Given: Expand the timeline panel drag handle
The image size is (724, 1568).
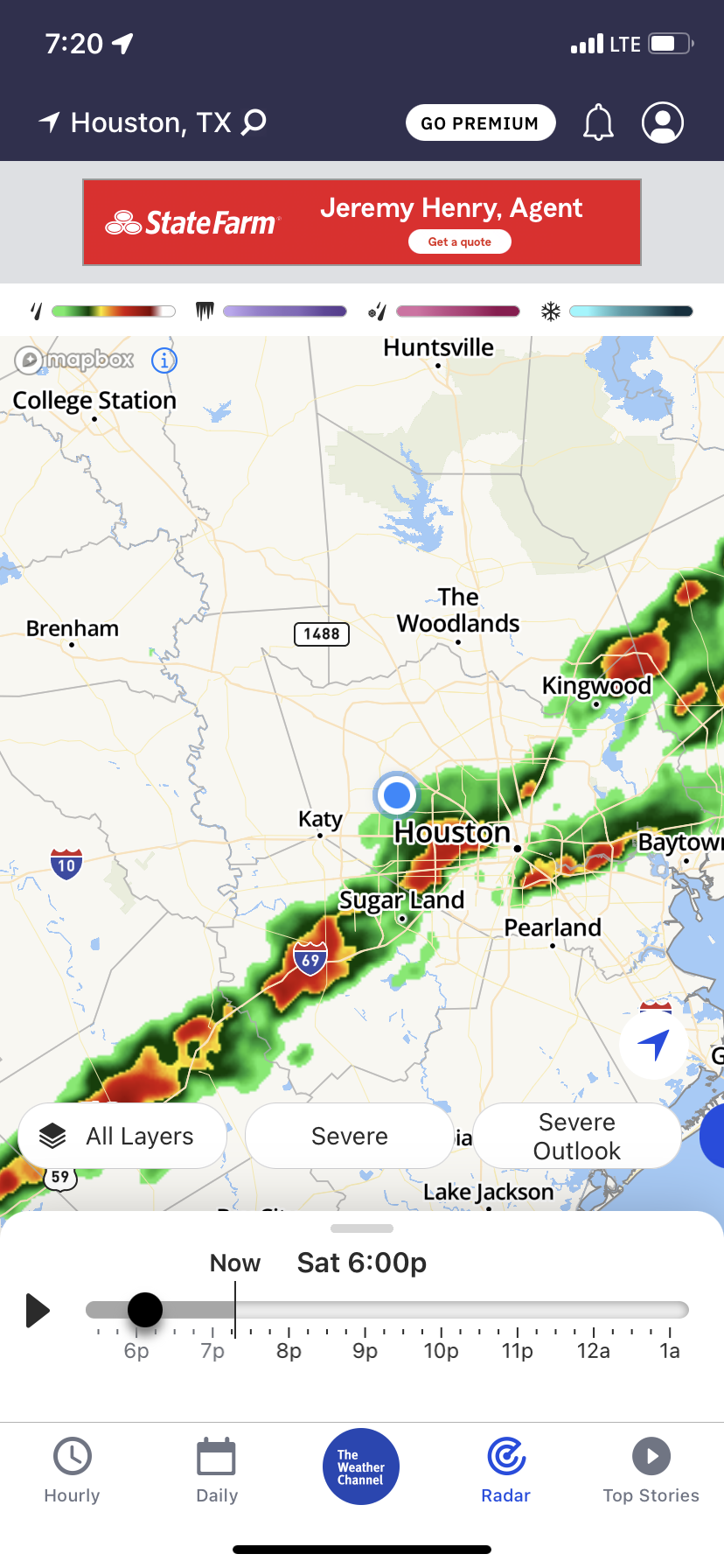Looking at the screenshot, I should [362, 1228].
